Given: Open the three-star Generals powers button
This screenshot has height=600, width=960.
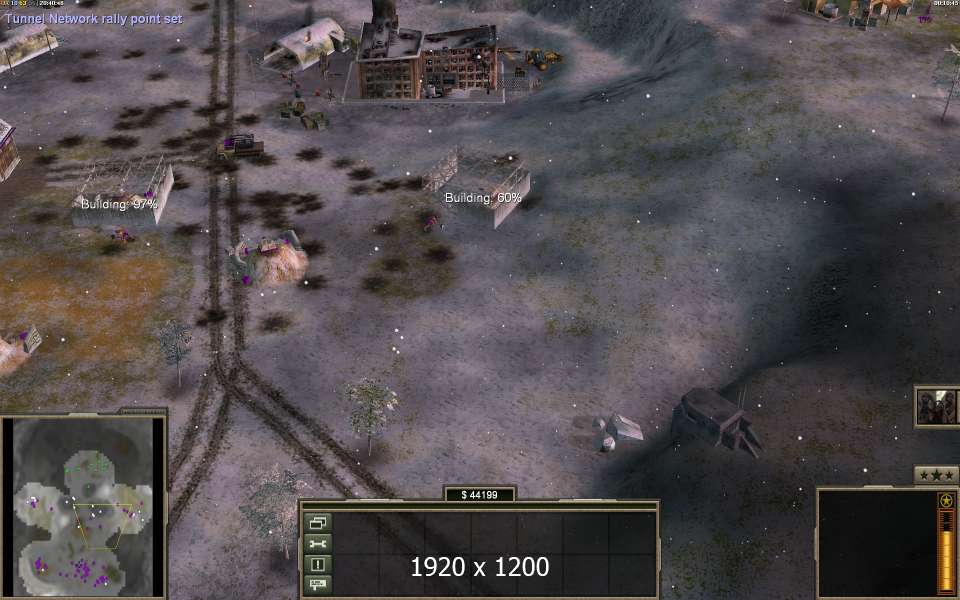Looking at the screenshot, I should pos(936,475).
